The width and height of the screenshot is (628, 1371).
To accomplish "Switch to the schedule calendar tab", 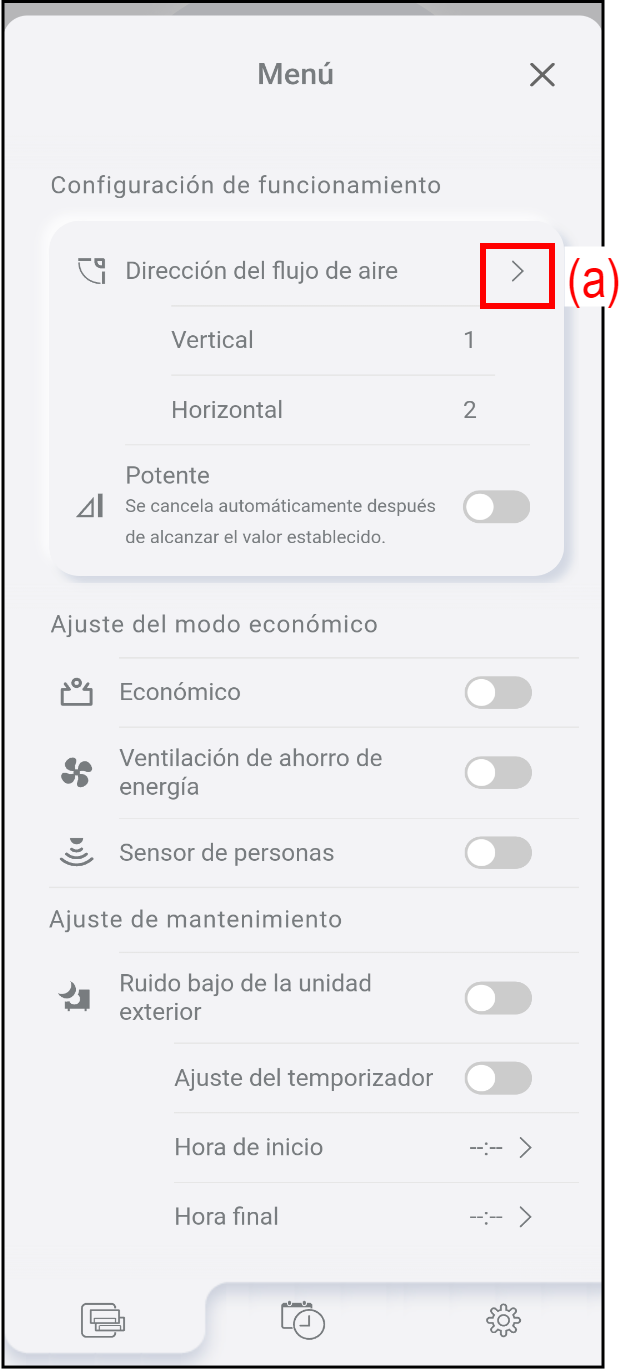I will coord(303,1320).
